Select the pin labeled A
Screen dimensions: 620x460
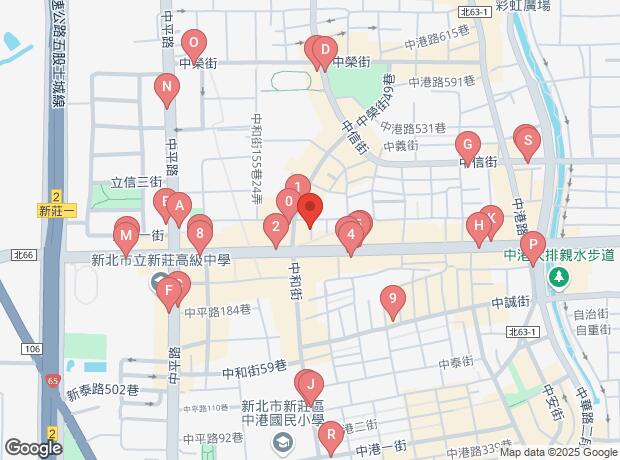[178, 207]
